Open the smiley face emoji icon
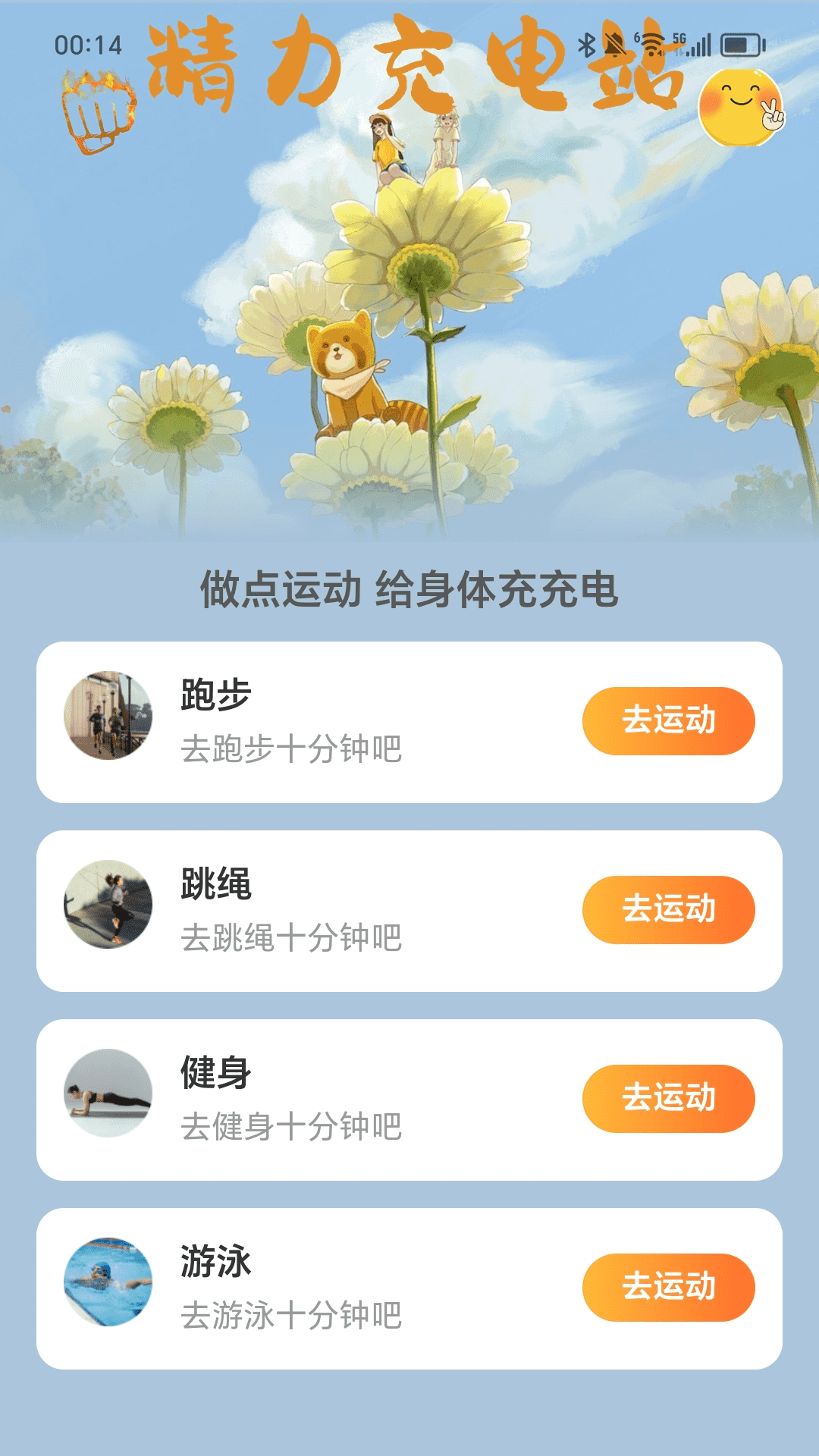The width and height of the screenshot is (819, 1456). pos(740,107)
